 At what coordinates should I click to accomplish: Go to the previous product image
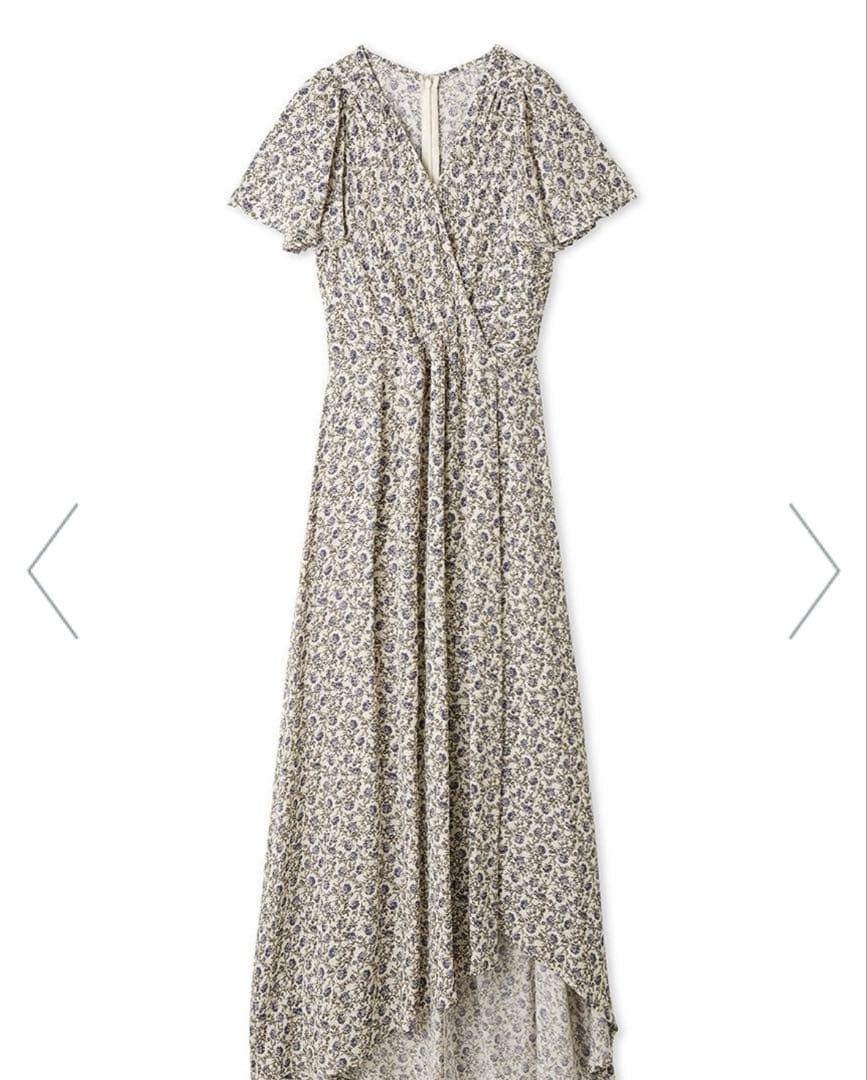click(x=53, y=571)
